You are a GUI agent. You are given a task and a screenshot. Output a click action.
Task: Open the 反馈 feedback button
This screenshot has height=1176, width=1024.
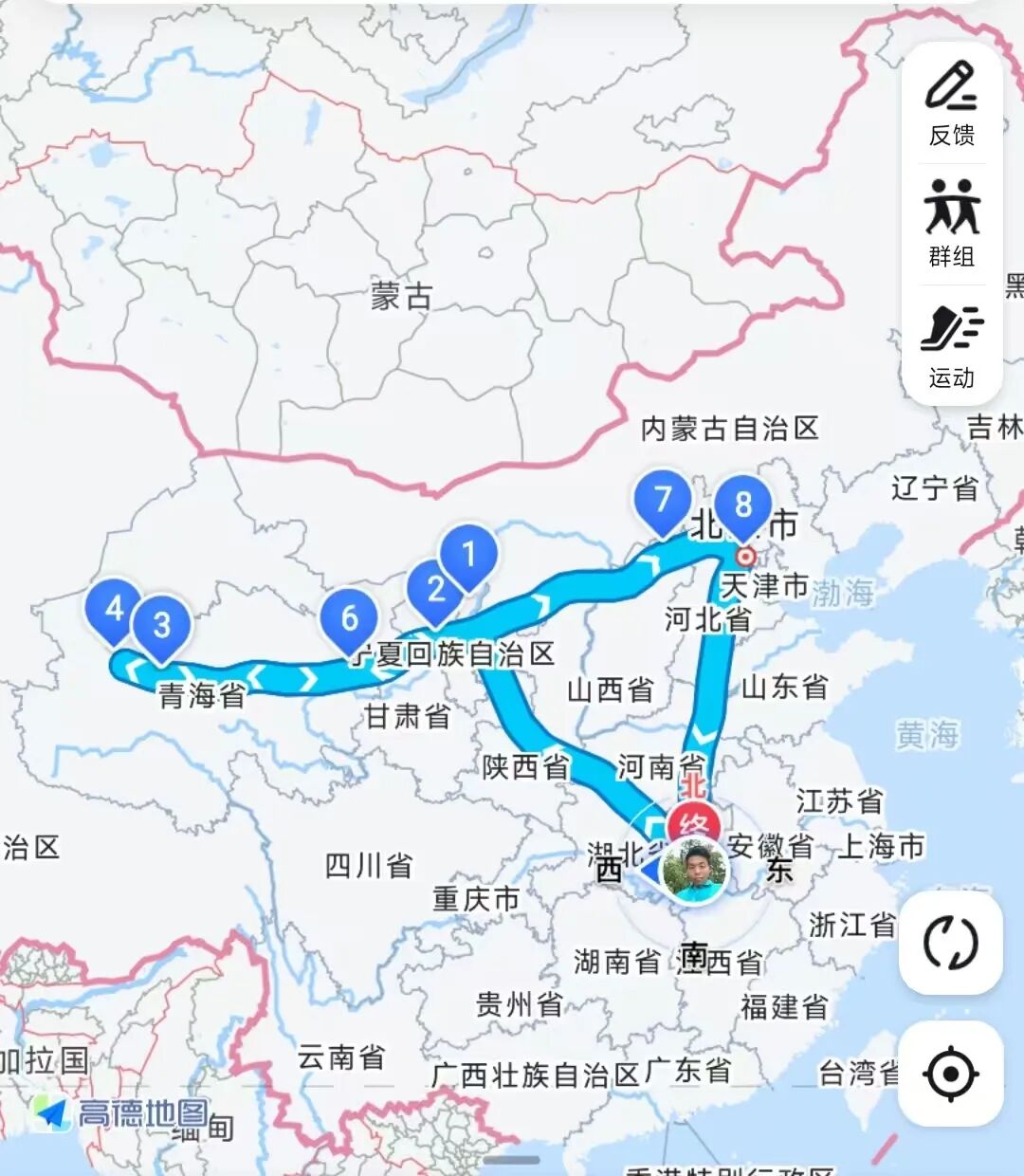pos(951,104)
